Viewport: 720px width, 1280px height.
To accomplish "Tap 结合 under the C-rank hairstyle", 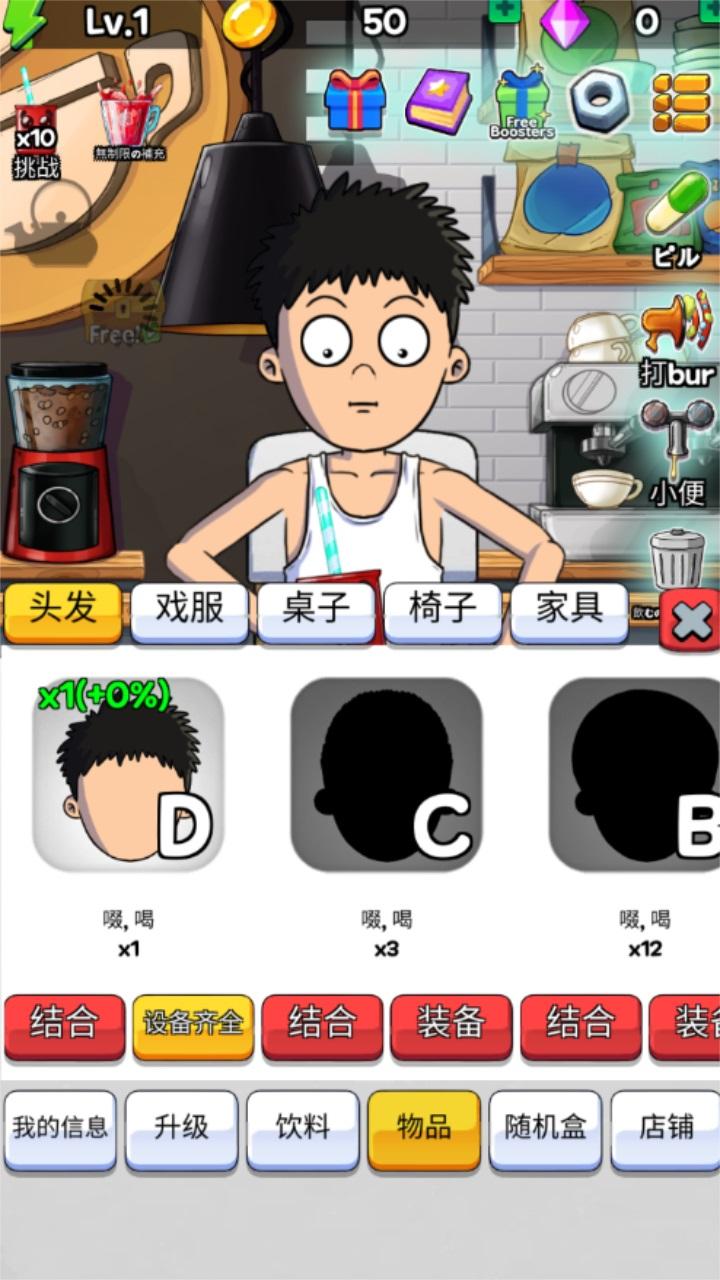I will click(322, 1024).
